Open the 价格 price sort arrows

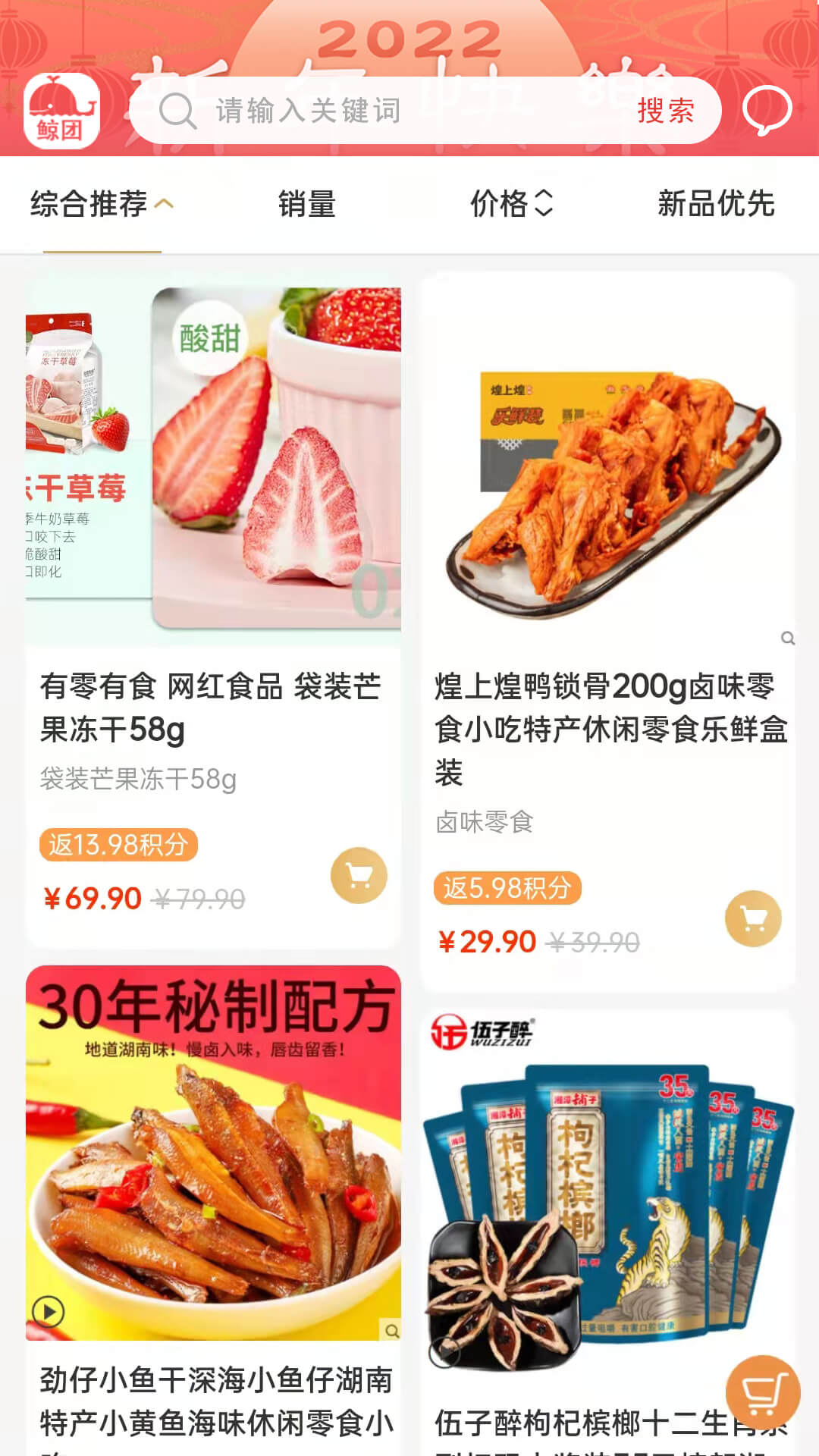click(x=544, y=202)
